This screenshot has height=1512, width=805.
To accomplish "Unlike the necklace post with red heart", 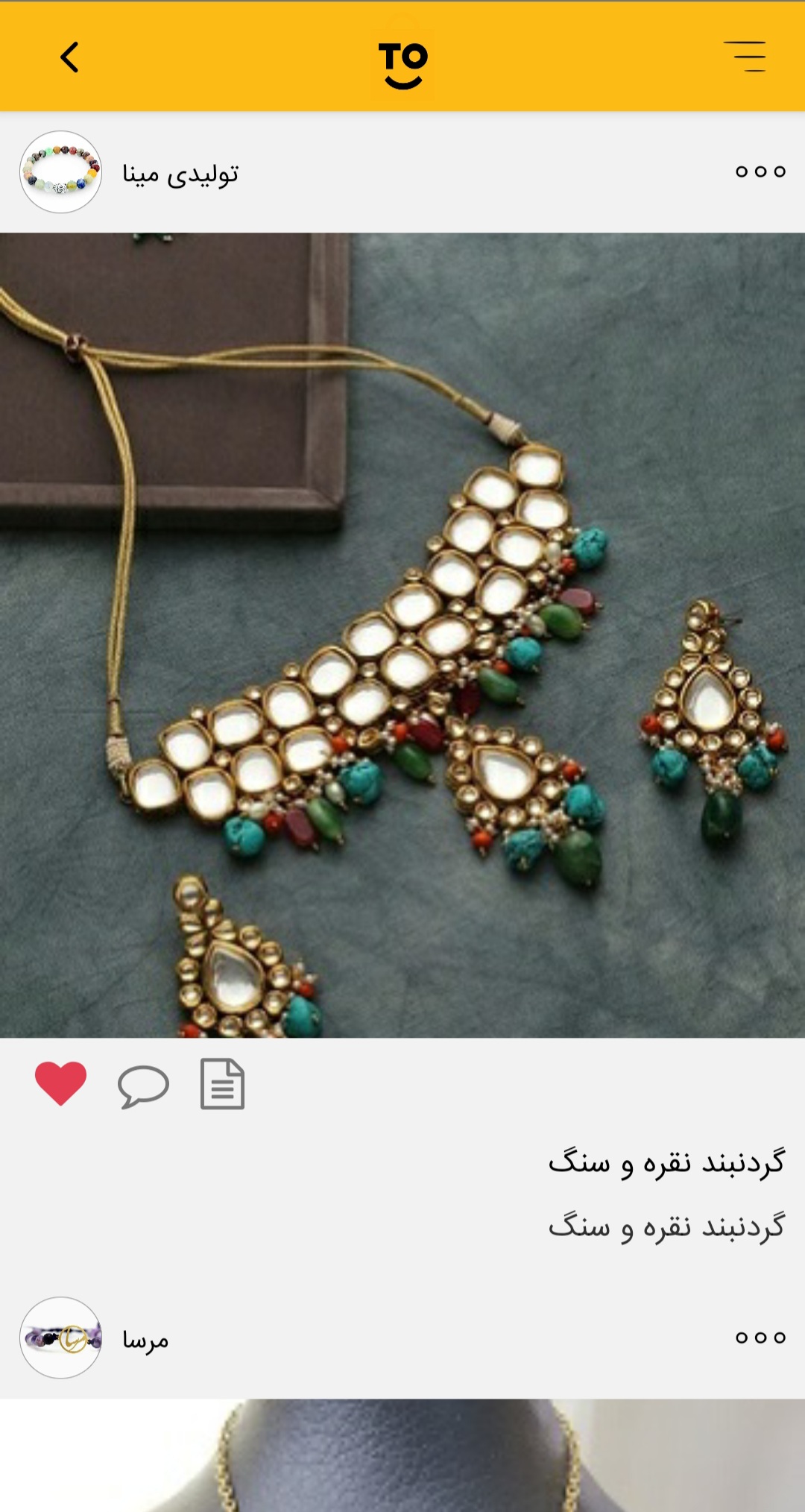I will pos(61,1083).
